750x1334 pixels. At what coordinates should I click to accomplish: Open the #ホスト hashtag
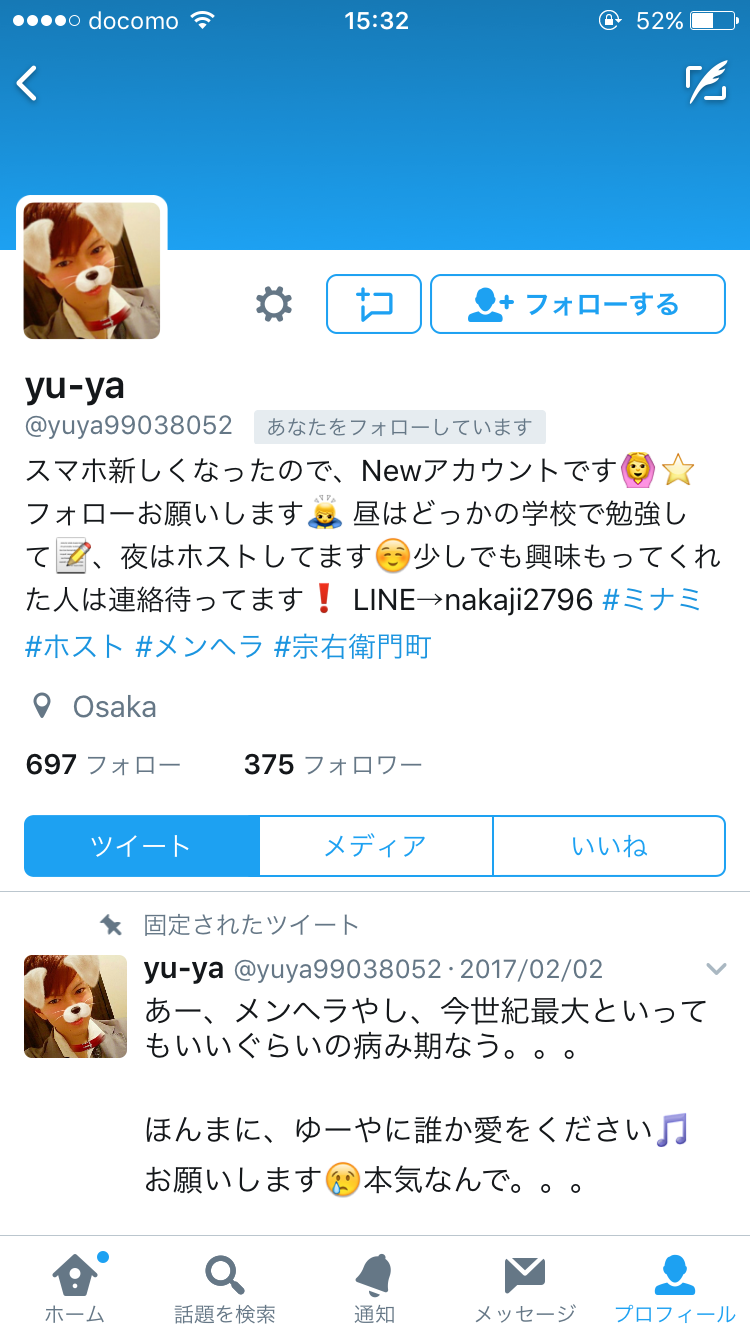pos(74,647)
